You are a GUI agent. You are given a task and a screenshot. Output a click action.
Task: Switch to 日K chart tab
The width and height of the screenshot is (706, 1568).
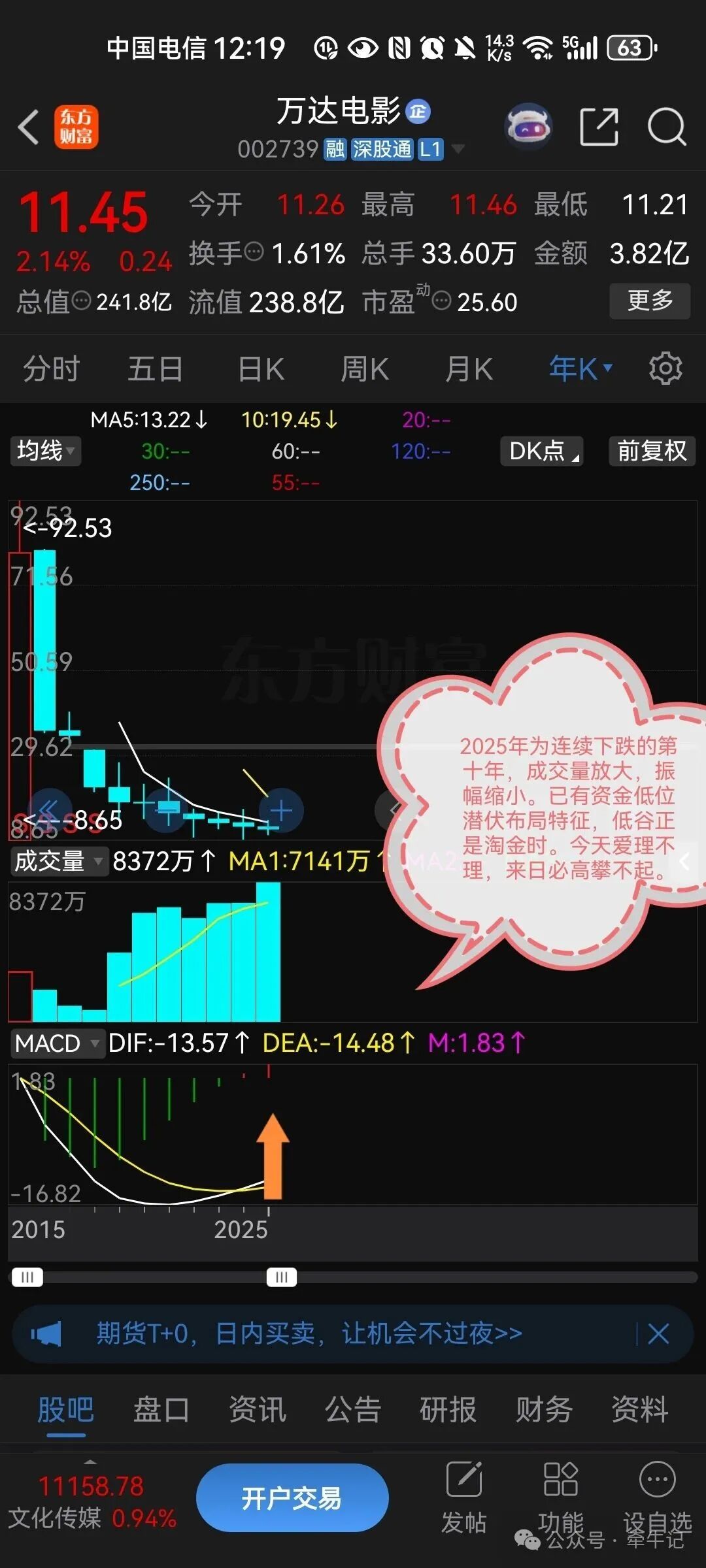click(x=261, y=369)
